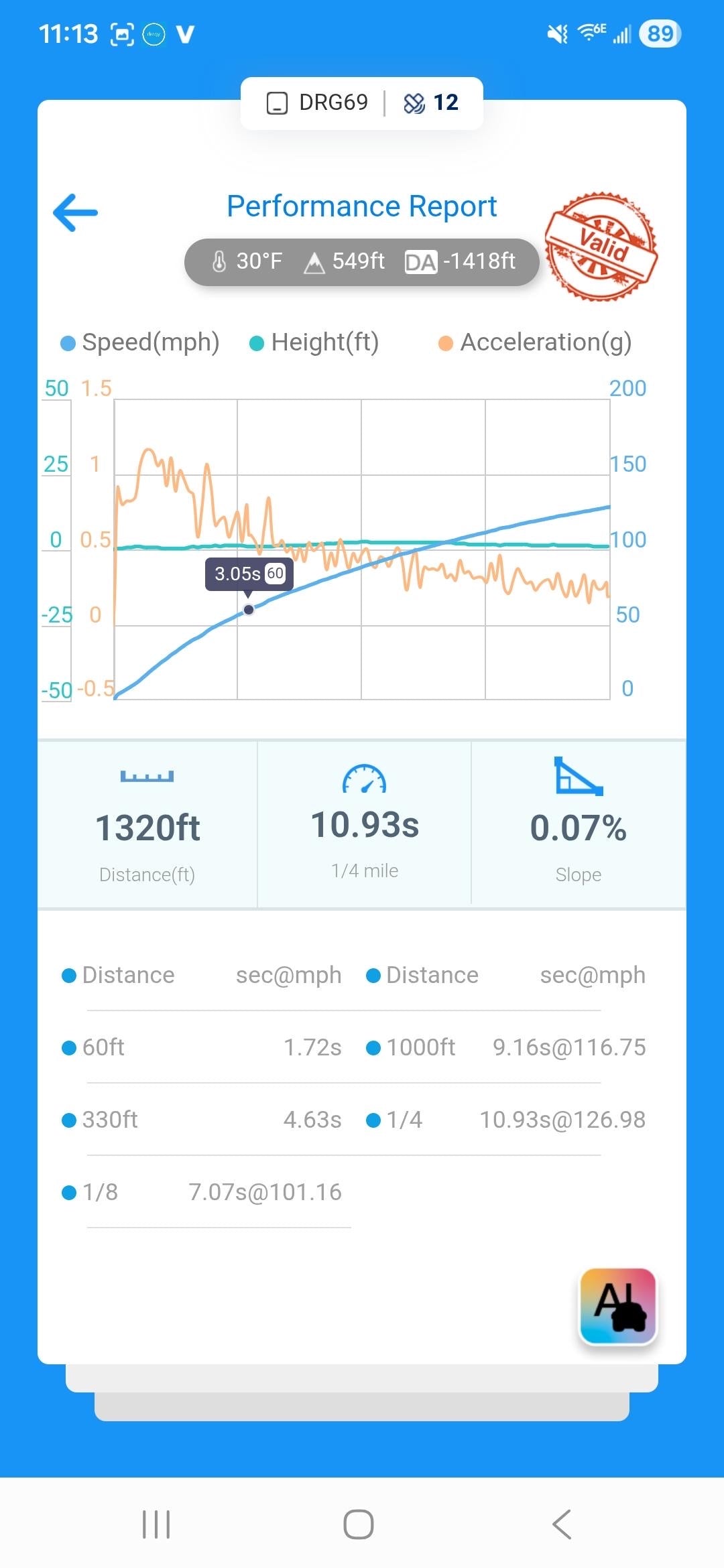Open the DRG69 device status pill
The width and height of the screenshot is (724, 1568).
tap(362, 103)
